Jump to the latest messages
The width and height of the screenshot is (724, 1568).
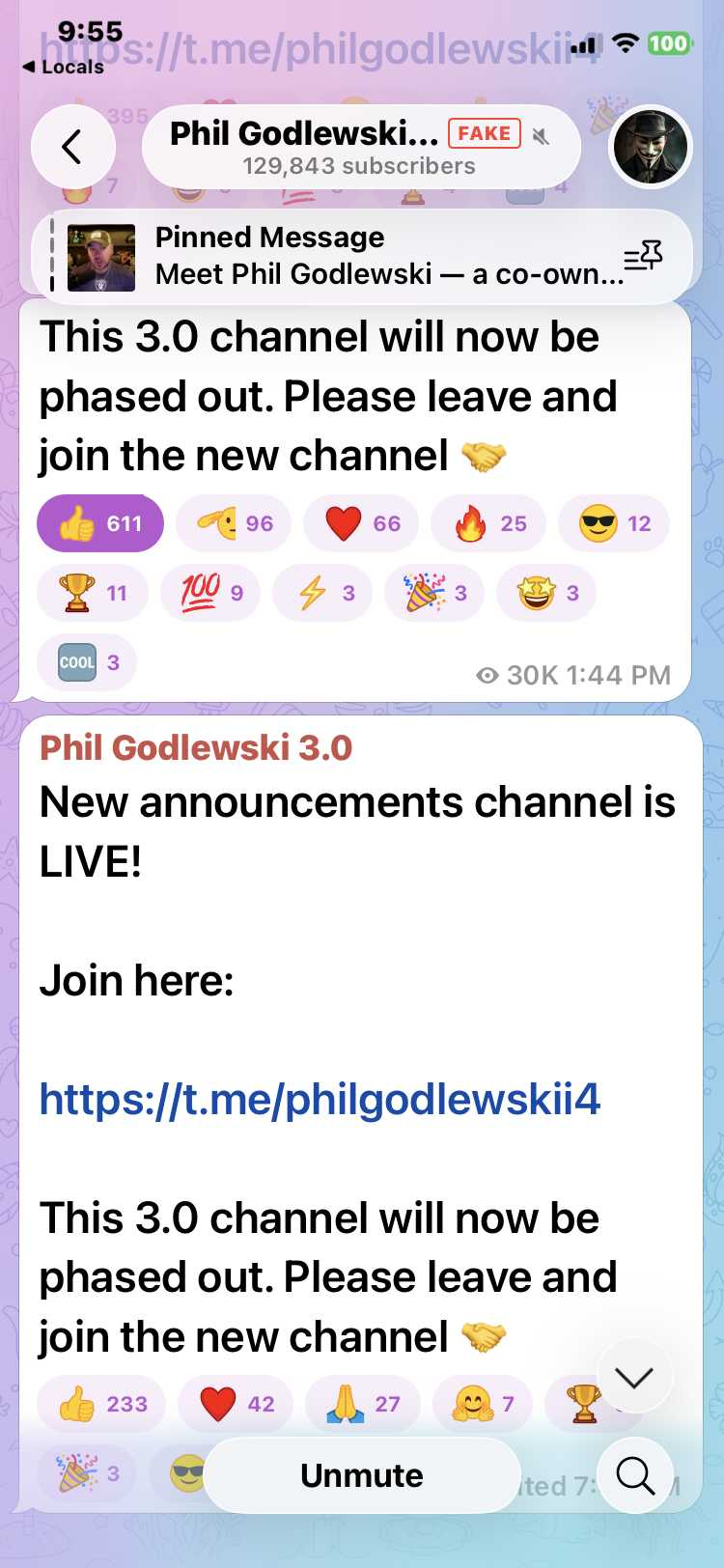(x=634, y=1377)
